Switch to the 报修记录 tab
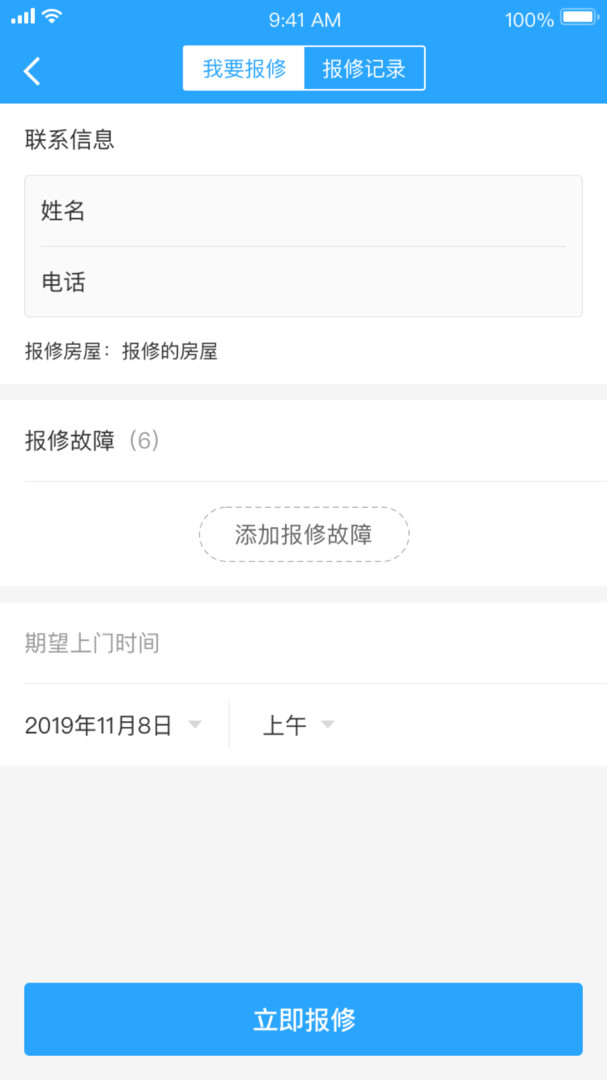 pyautogui.click(x=364, y=69)
